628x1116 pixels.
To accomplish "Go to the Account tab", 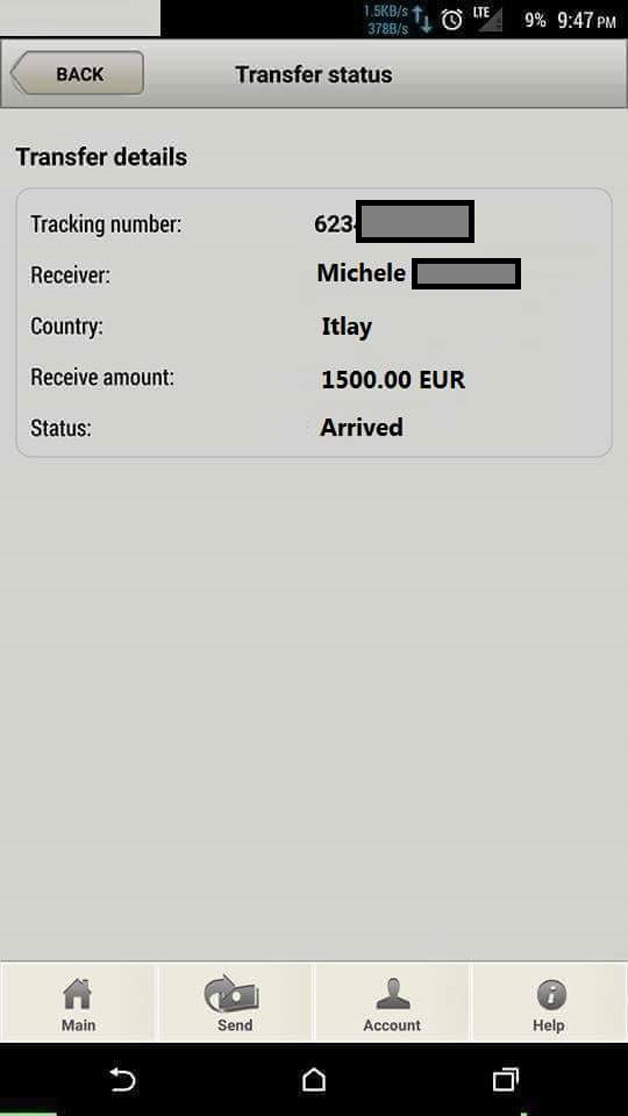I will tap(391, 1003).
